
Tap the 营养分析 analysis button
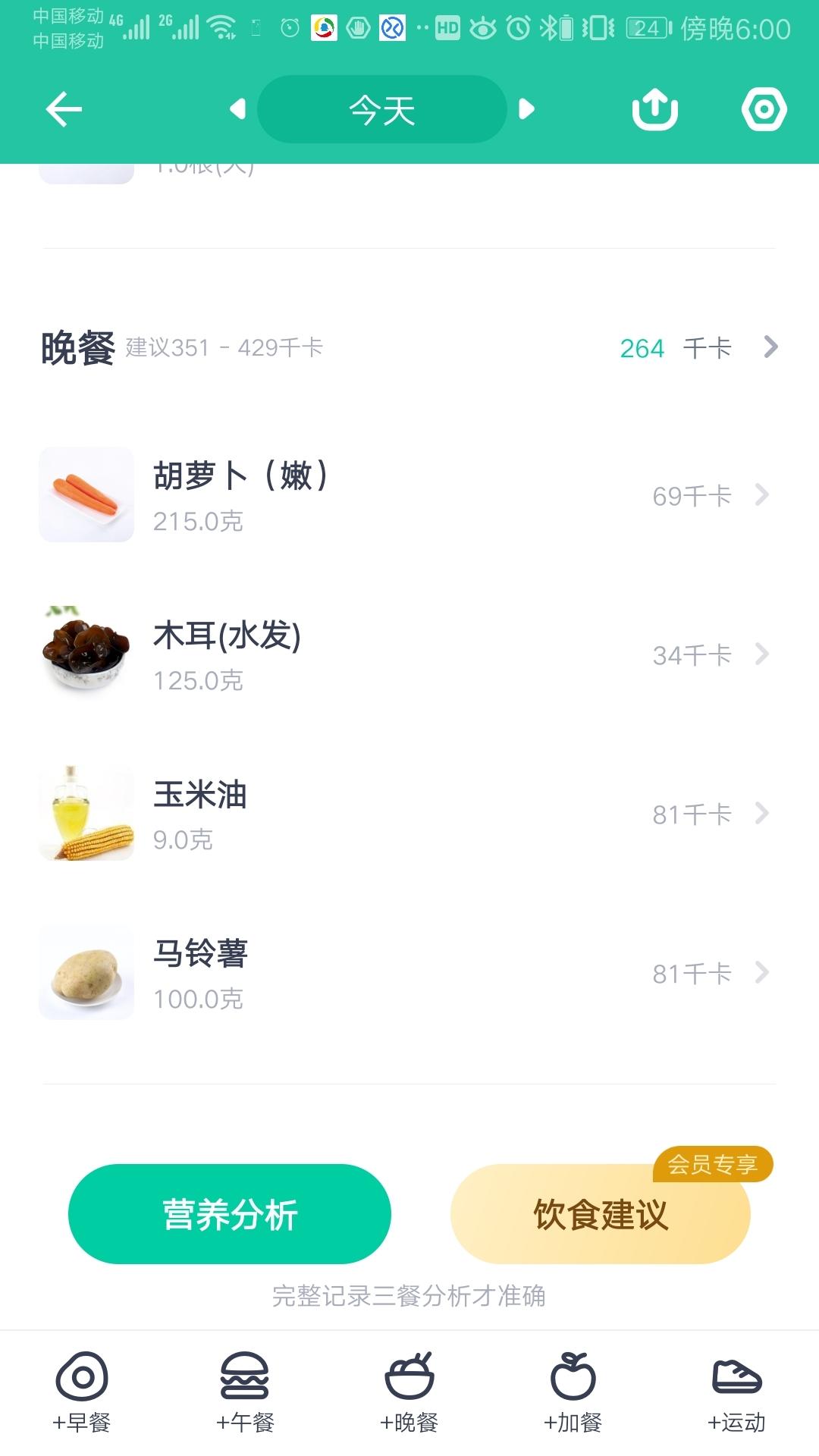tap(229, 1215)
